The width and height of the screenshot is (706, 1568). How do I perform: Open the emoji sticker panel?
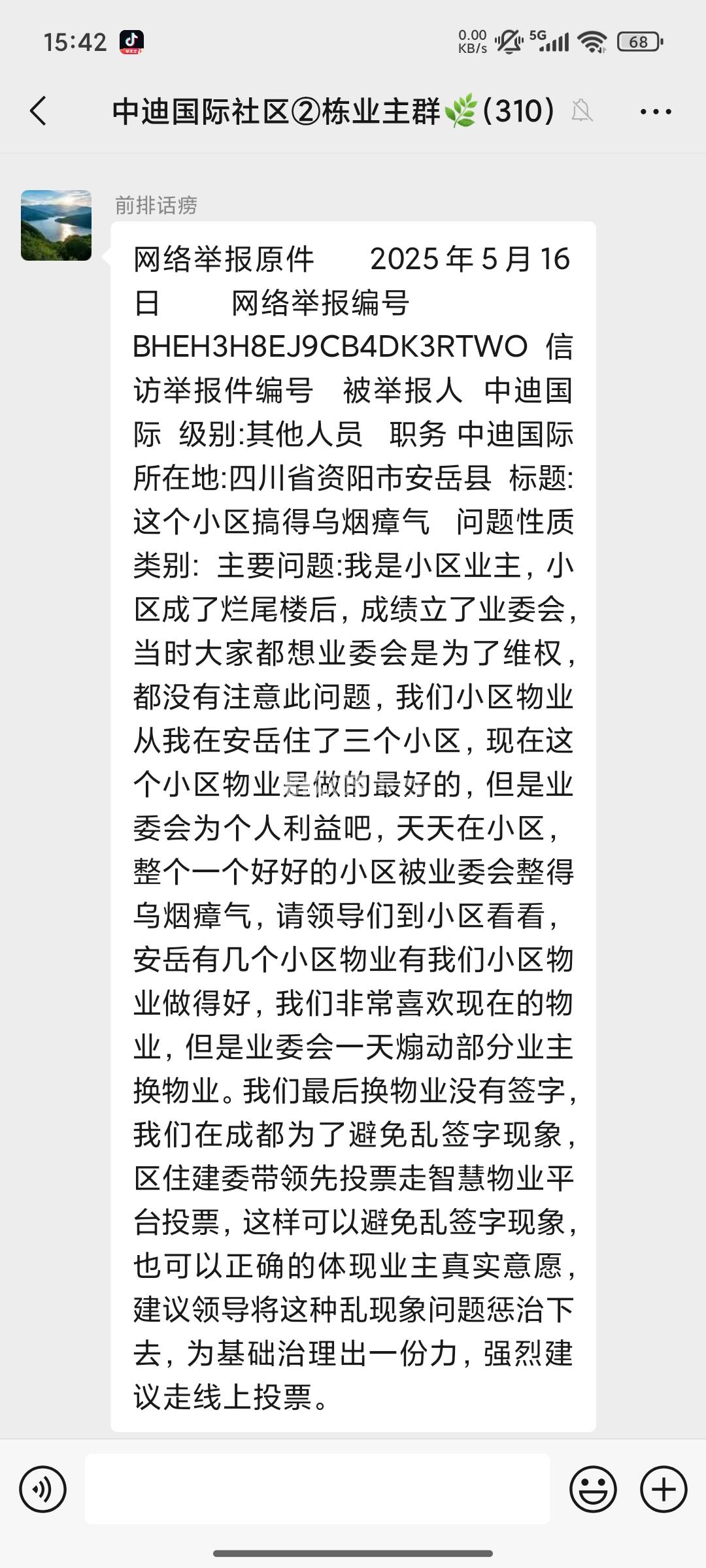[x=593, y=1490]
